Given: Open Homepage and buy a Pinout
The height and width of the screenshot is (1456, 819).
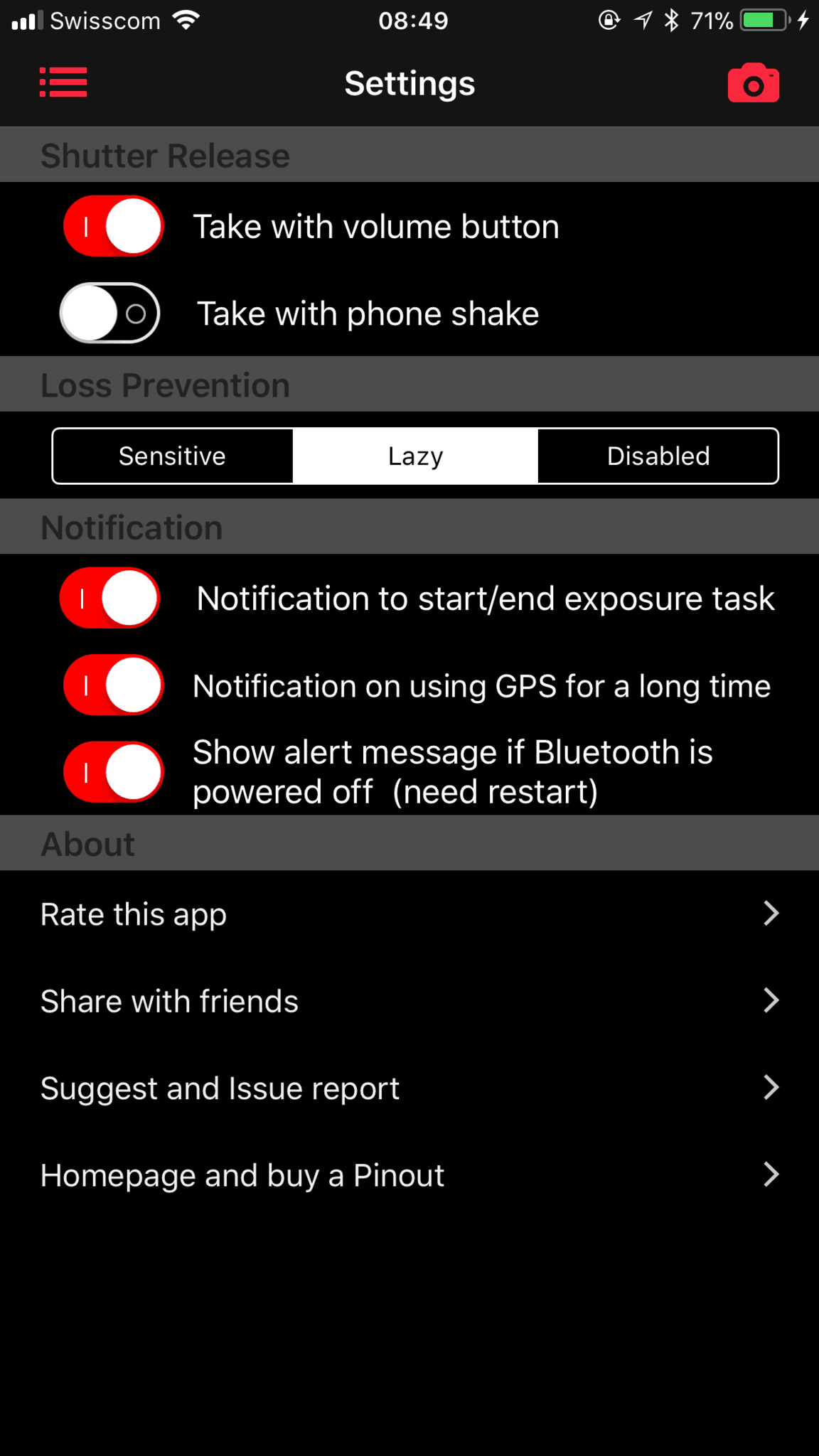Looking at the screenshot, I should click(x=409, y=1175).
